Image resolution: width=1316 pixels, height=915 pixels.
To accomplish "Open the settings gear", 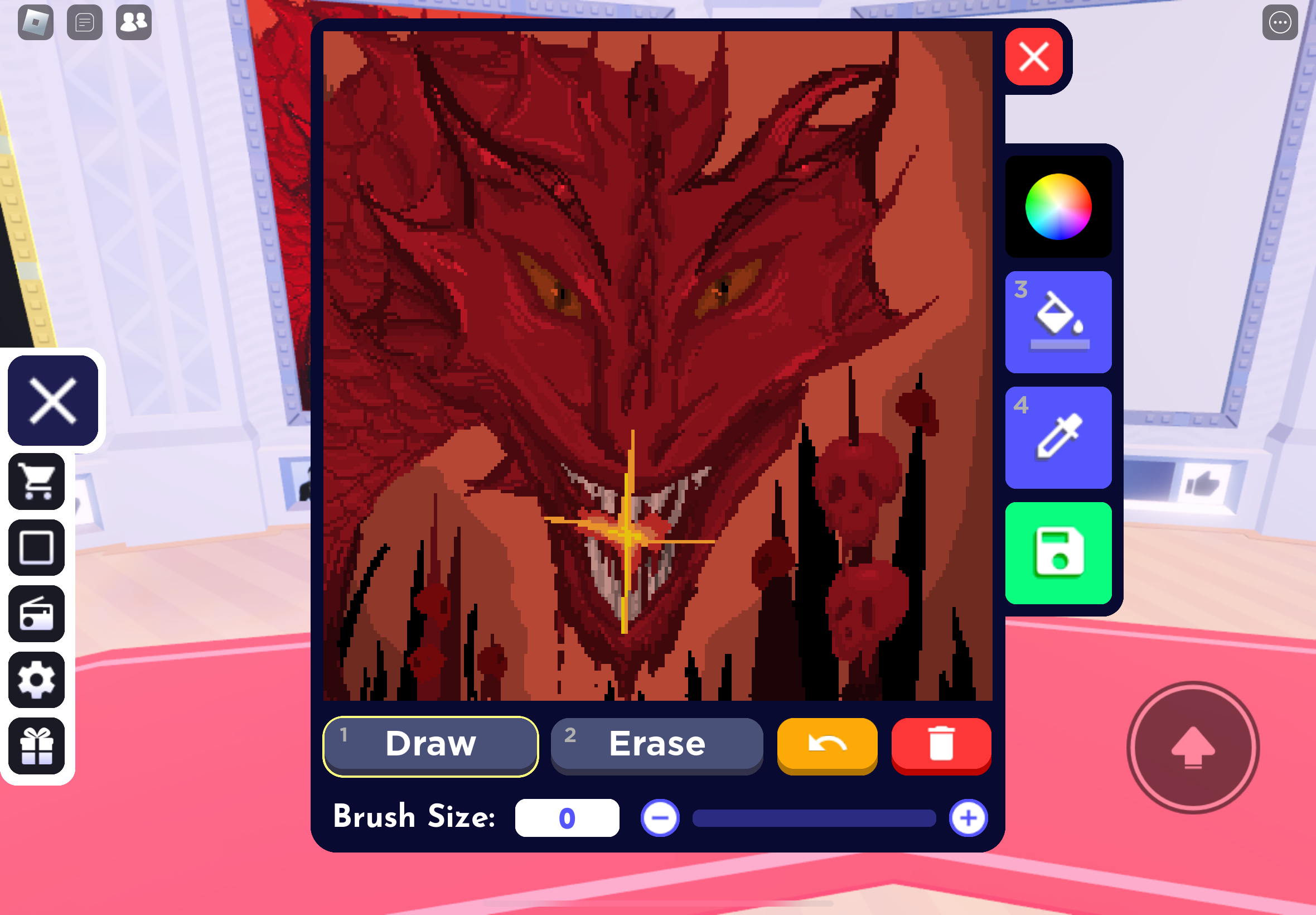I will [x=37, y=680].
